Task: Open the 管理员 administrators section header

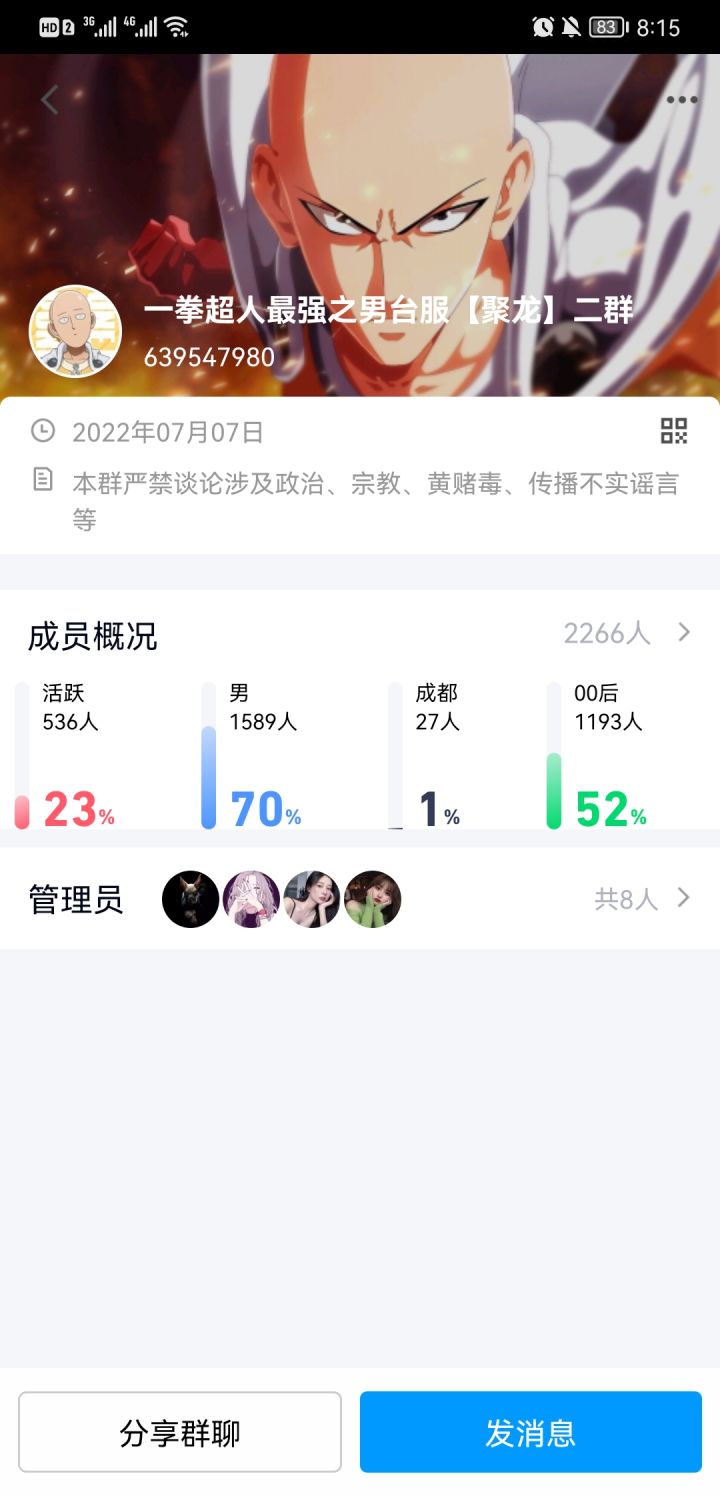Action: tap(75, 899)
